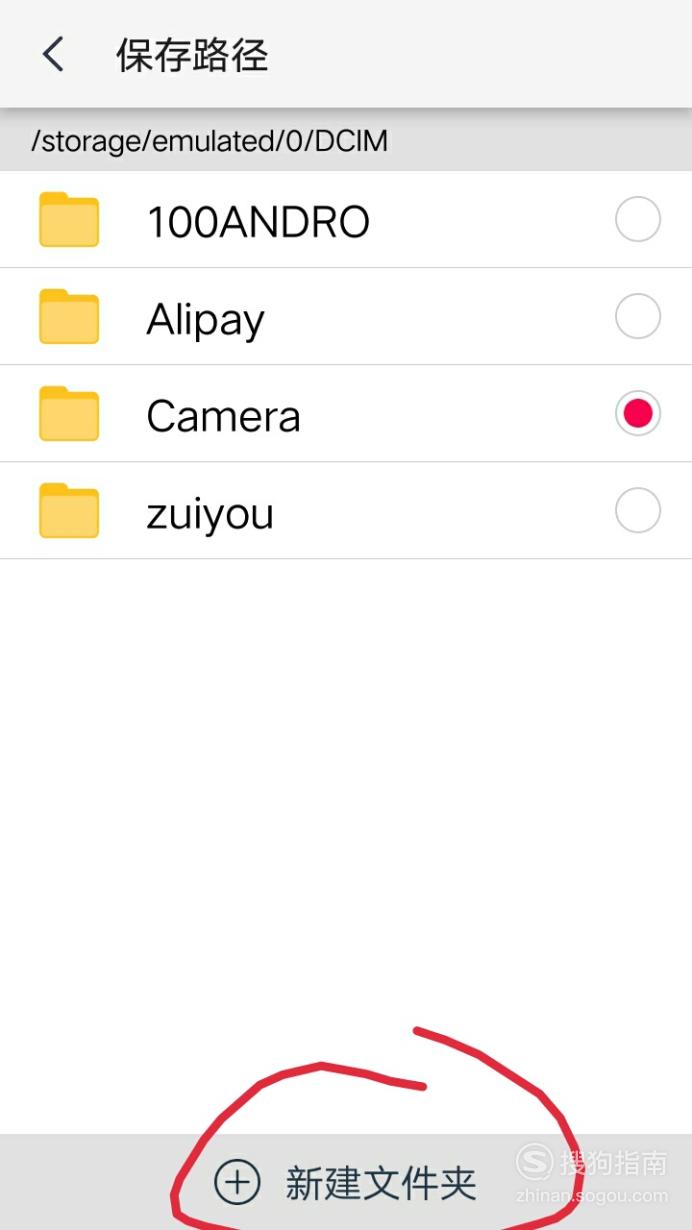692x1230 pixels.
Task: Choose zuiyou as the save path
Action: [638, 511]
